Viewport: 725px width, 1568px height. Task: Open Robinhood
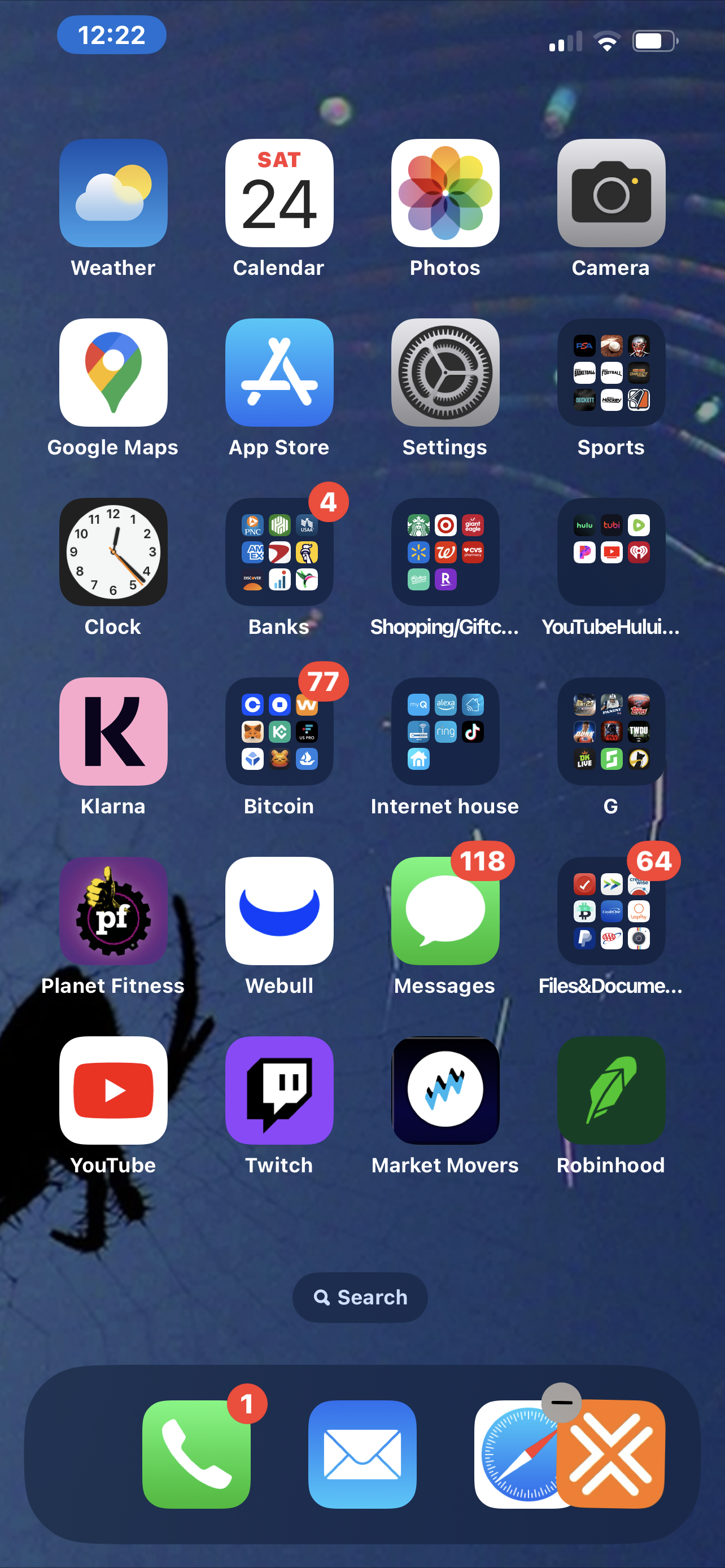[x=610, y=1090]
